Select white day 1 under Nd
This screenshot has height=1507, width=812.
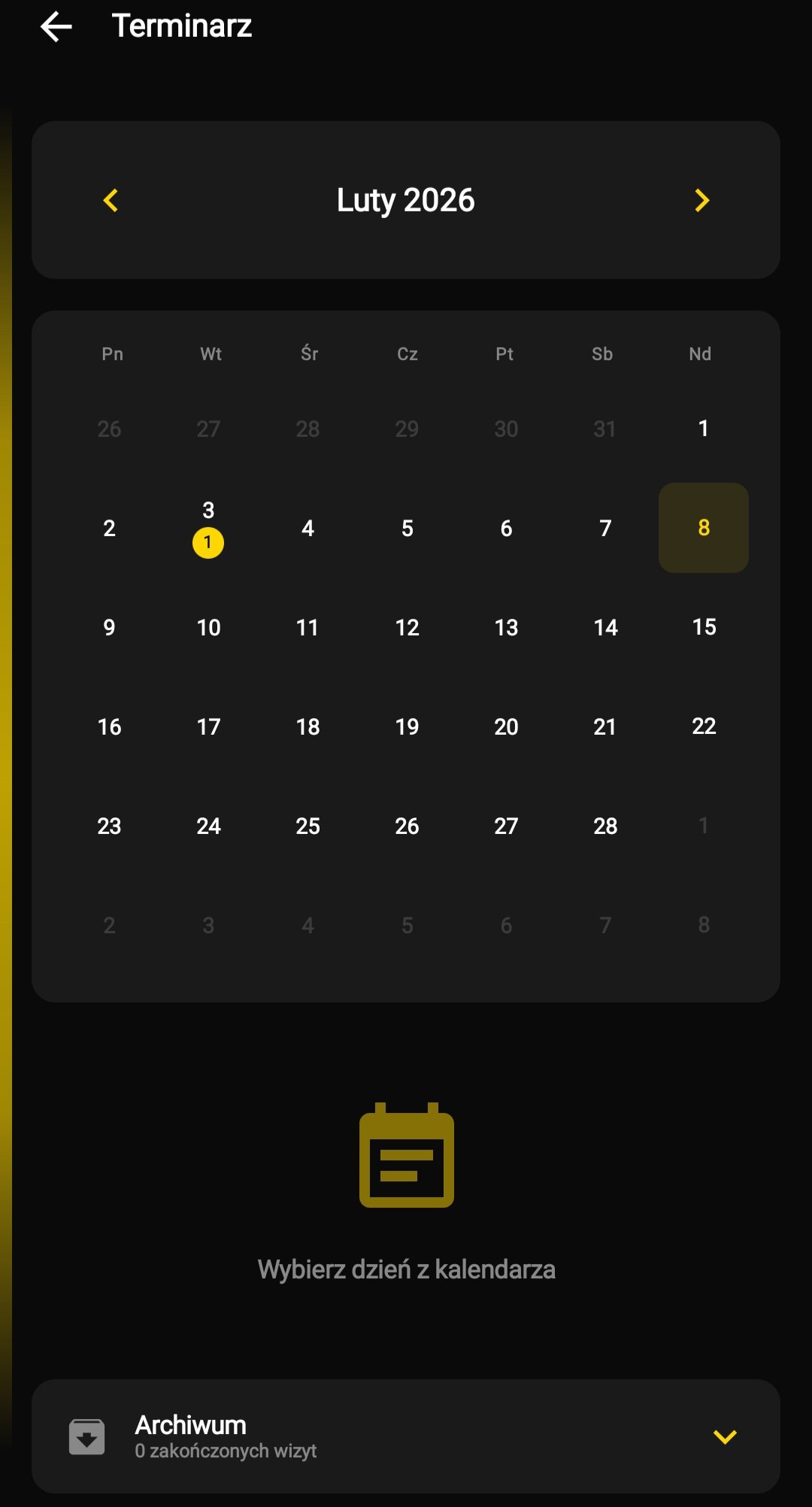[x=704, y=429]
